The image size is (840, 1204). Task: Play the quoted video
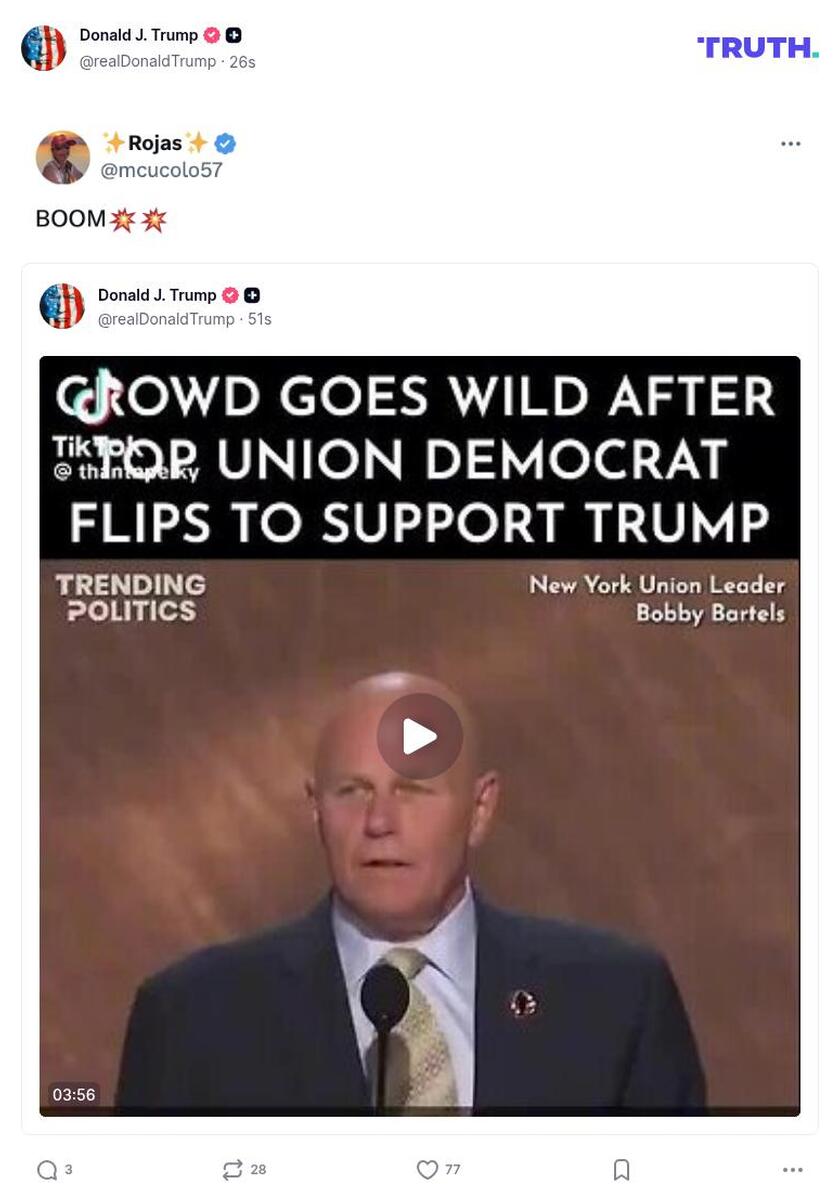pyautogui.click(x=419, y=737)
